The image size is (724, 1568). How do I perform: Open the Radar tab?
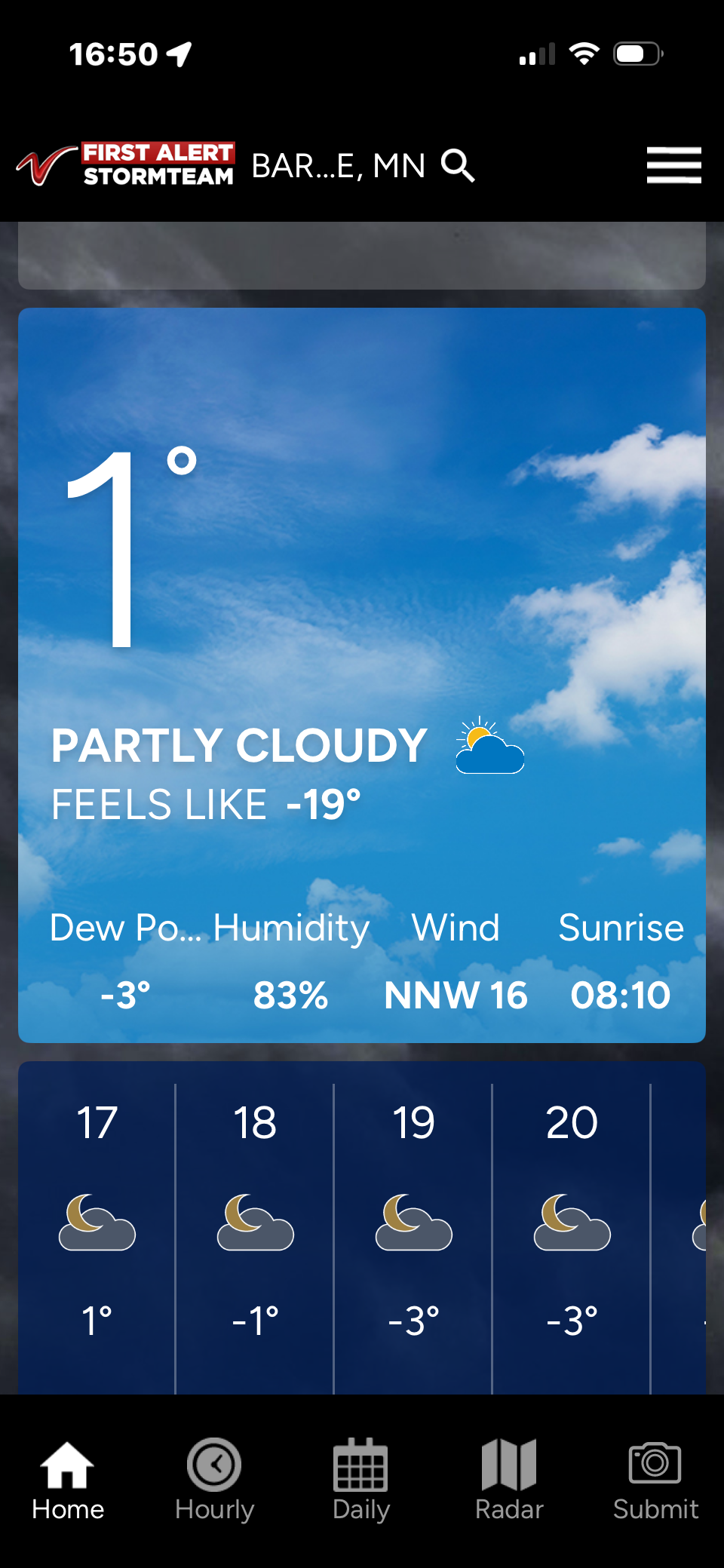click(509, 1480)
